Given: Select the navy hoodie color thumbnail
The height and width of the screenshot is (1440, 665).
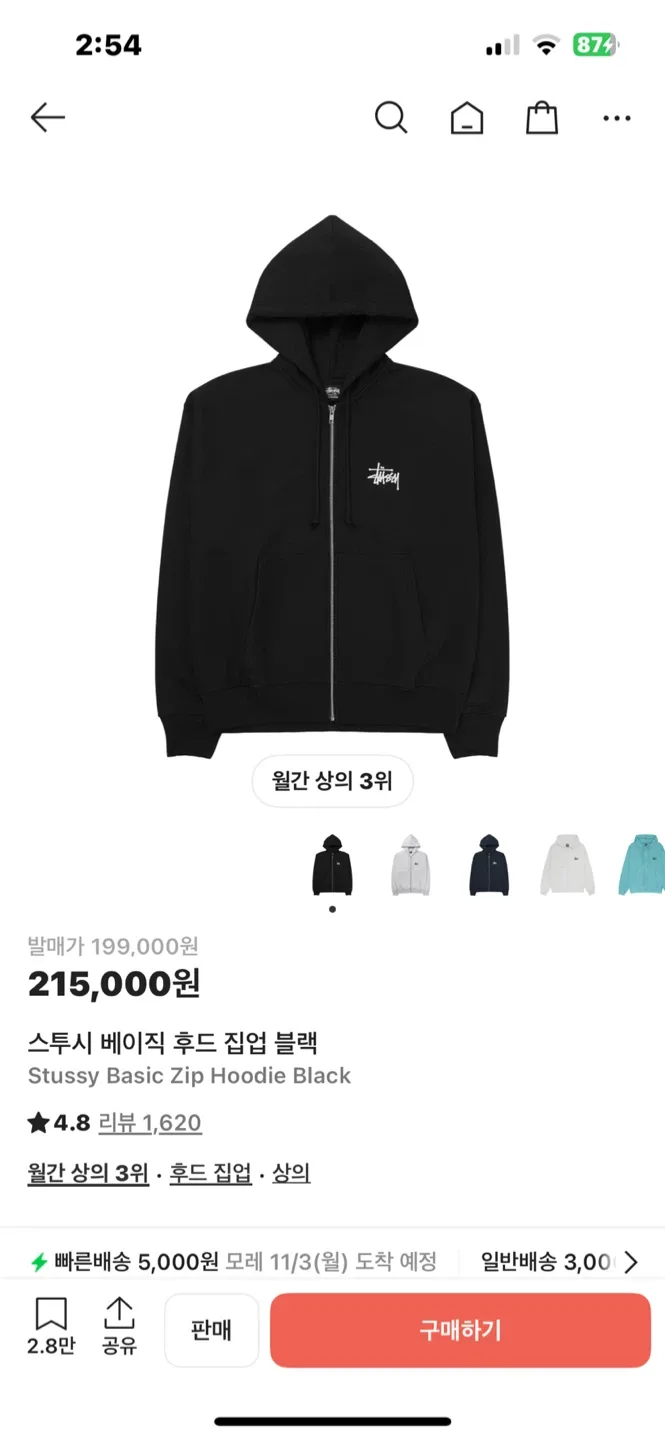Looking at the screenshot, I should (x=489, y=865).
